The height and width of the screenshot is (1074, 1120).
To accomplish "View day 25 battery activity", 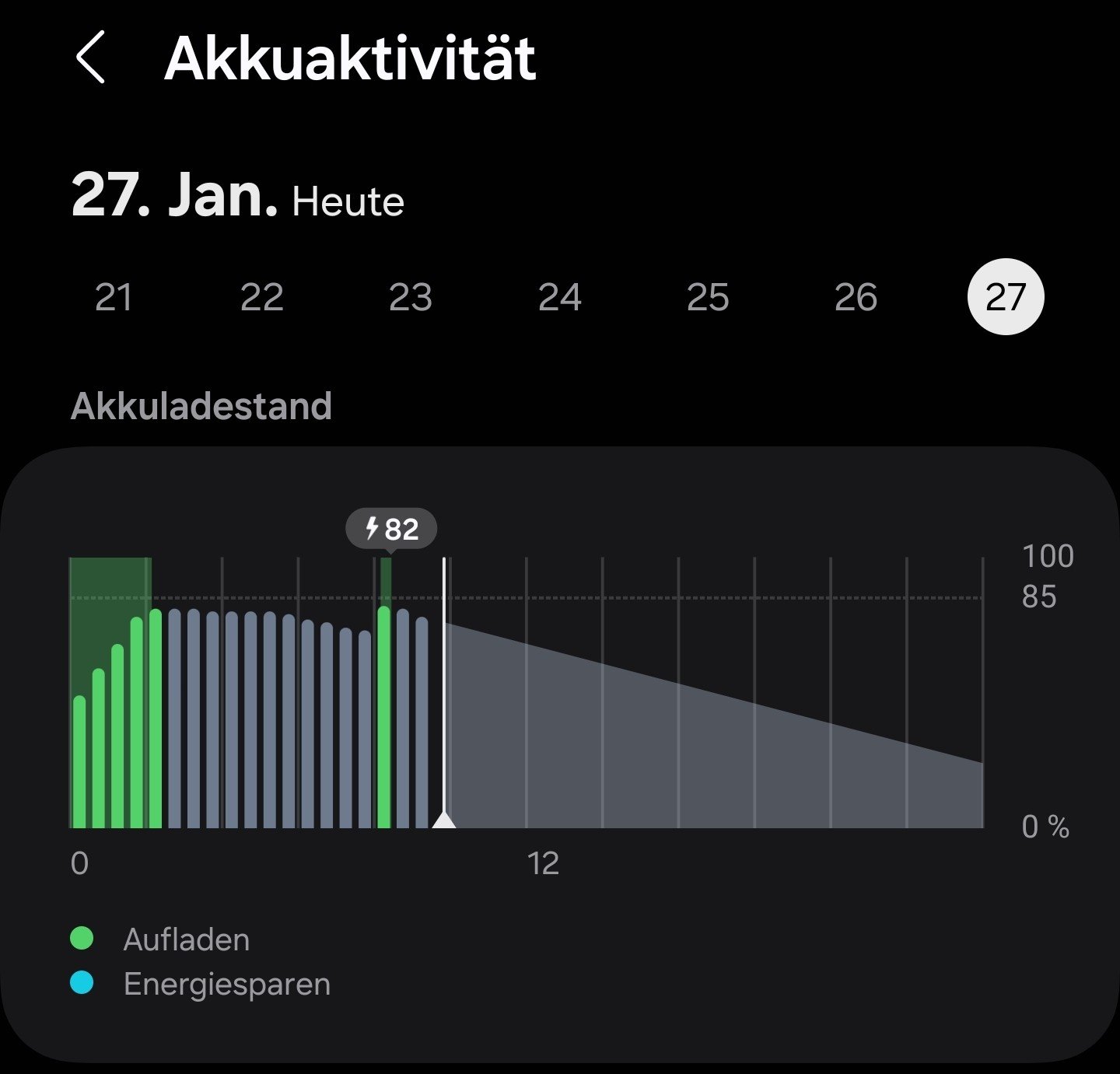I will (708, 297).
